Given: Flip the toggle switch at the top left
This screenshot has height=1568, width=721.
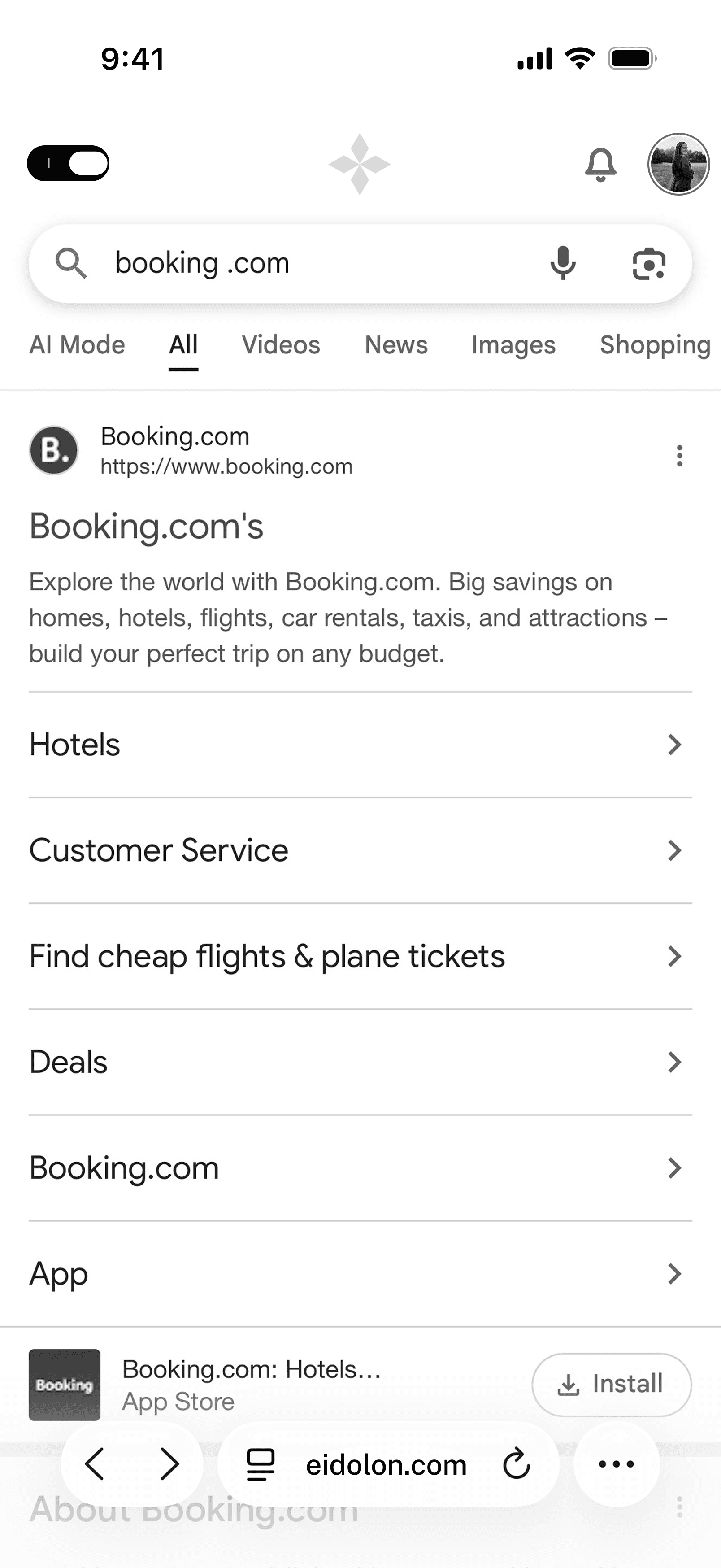Looking at the screenshot, I should click(x=68, y=163).
